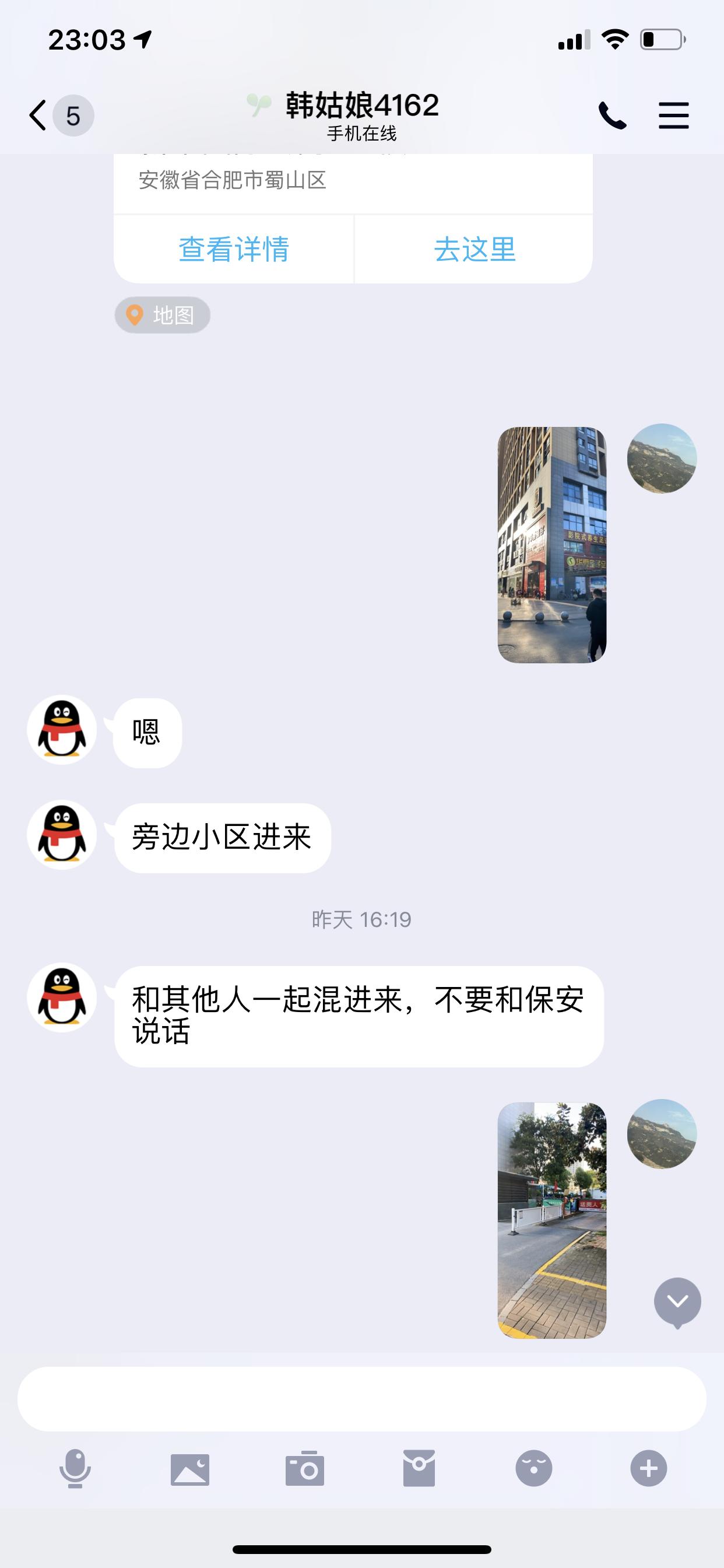Image resolution: width=724 pixels, height=1568 pixels.
Task: Send a red packet
Action: [419, 1468]
